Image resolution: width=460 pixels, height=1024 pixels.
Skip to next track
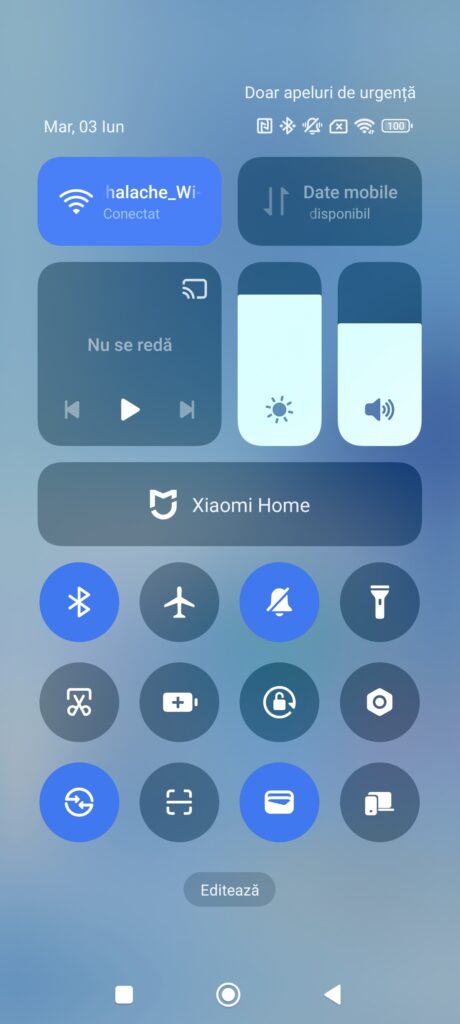pos(187,409)
